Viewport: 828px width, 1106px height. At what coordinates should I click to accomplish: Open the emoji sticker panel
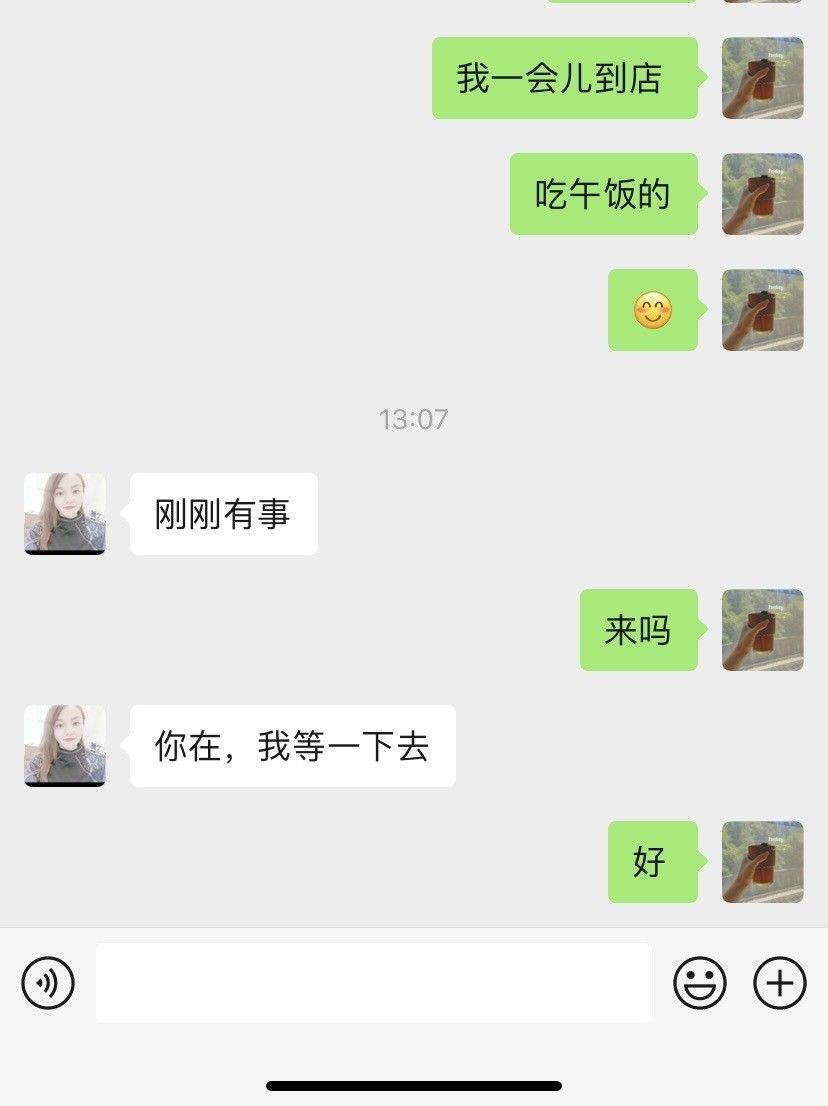click(700, 983)
